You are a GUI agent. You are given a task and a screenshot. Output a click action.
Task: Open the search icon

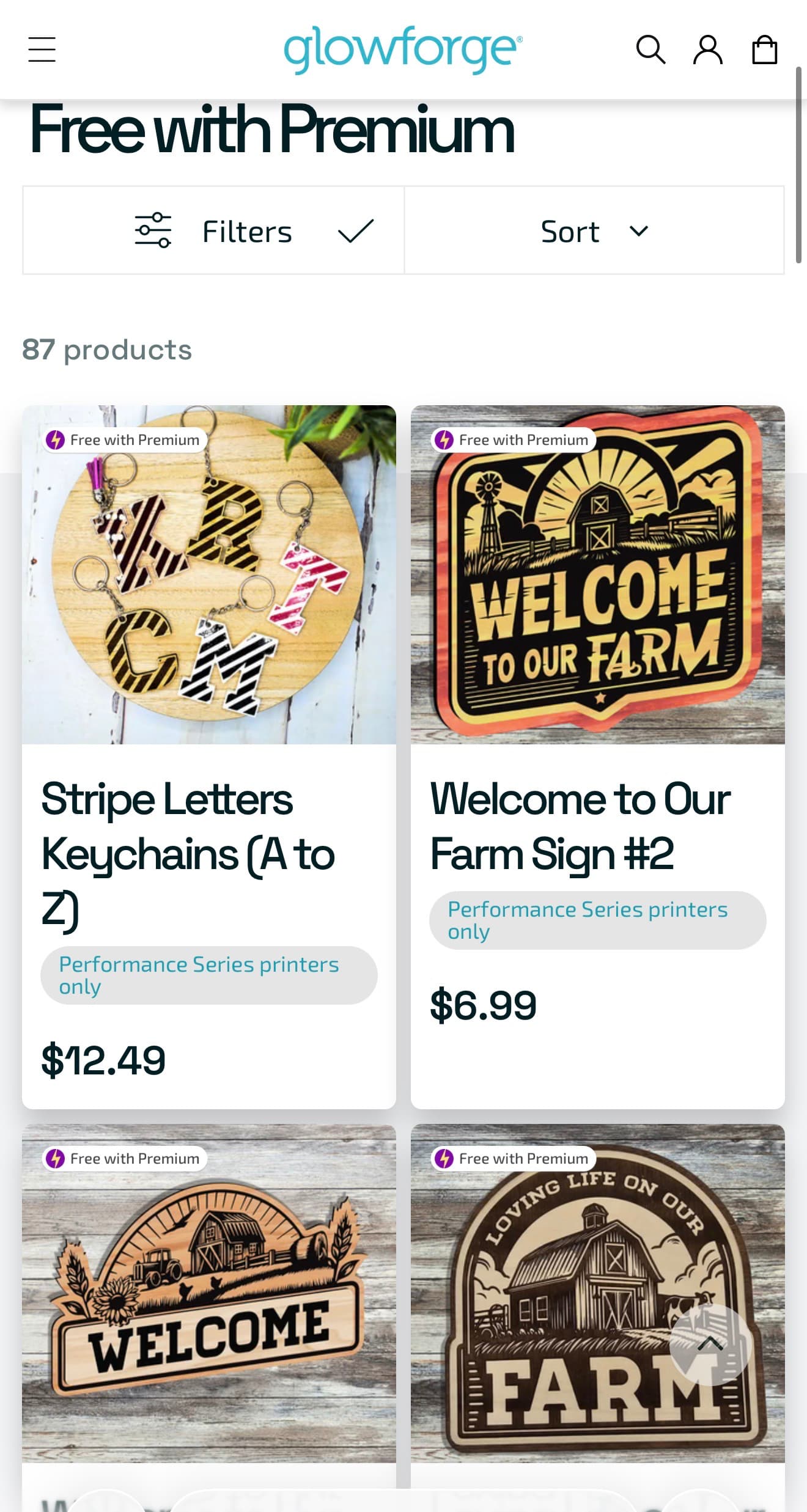[650, 50]
